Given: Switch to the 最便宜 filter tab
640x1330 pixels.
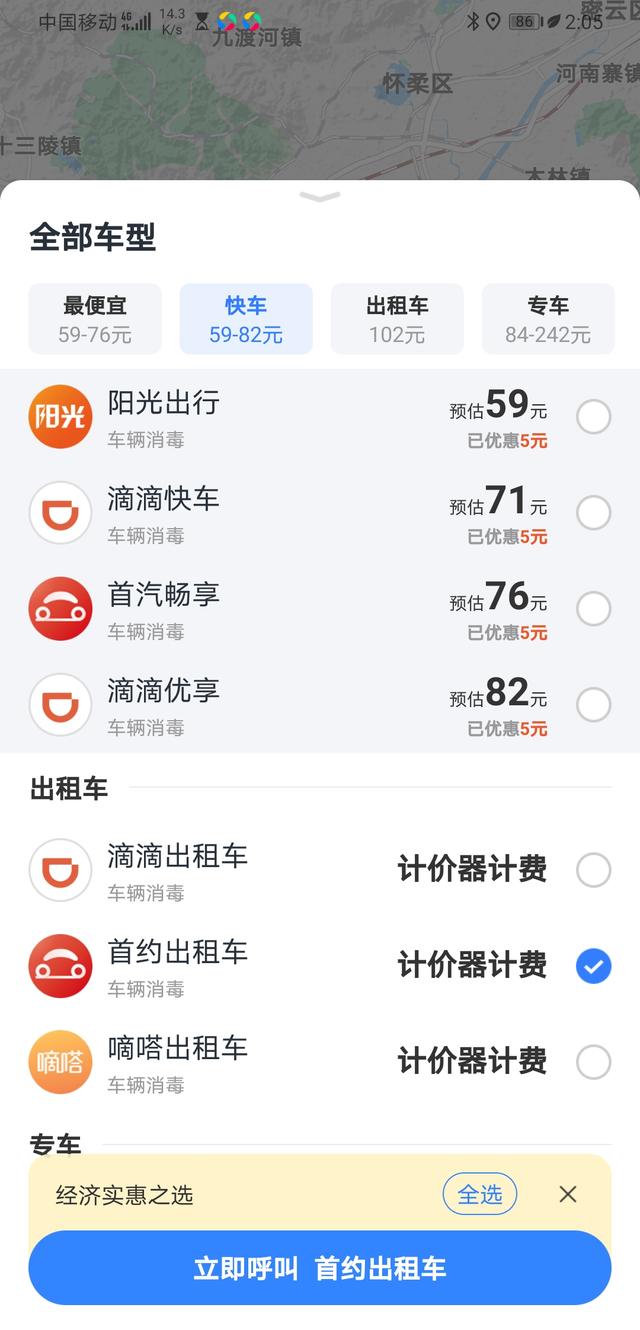Looking at the screenshot, I should (95, 319).
